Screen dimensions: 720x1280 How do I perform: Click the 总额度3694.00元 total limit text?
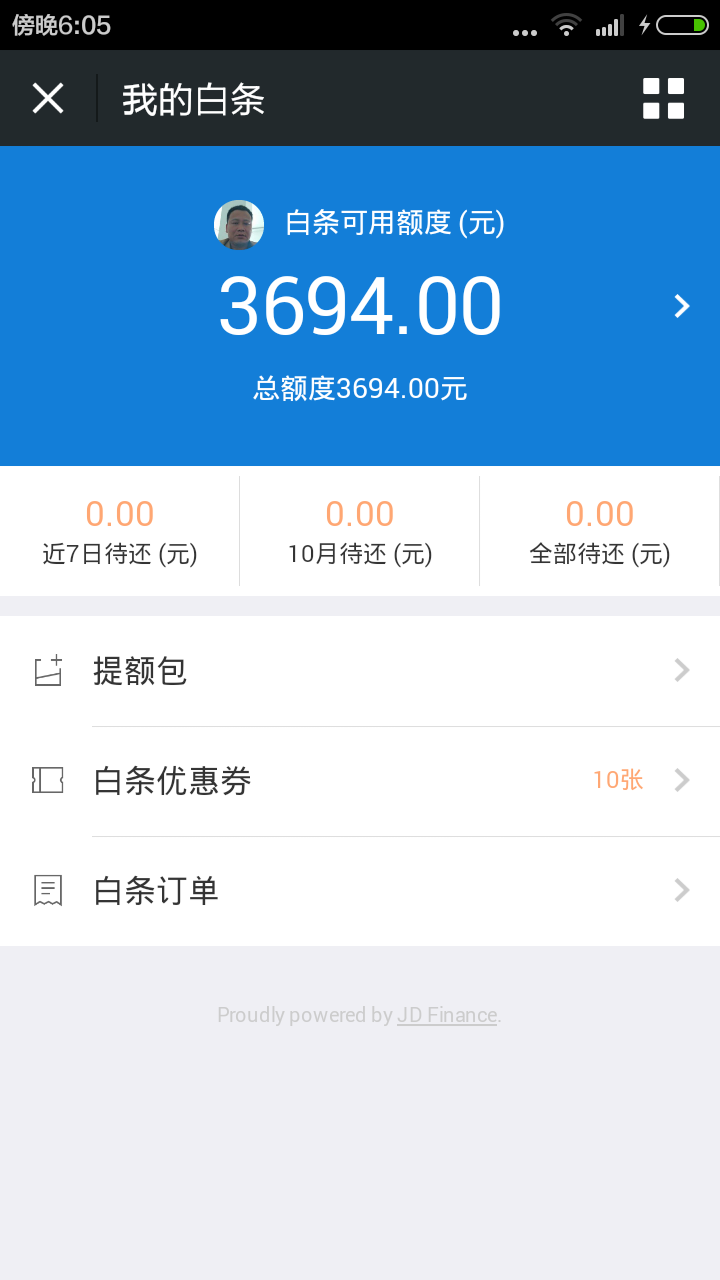click(359, 388)
